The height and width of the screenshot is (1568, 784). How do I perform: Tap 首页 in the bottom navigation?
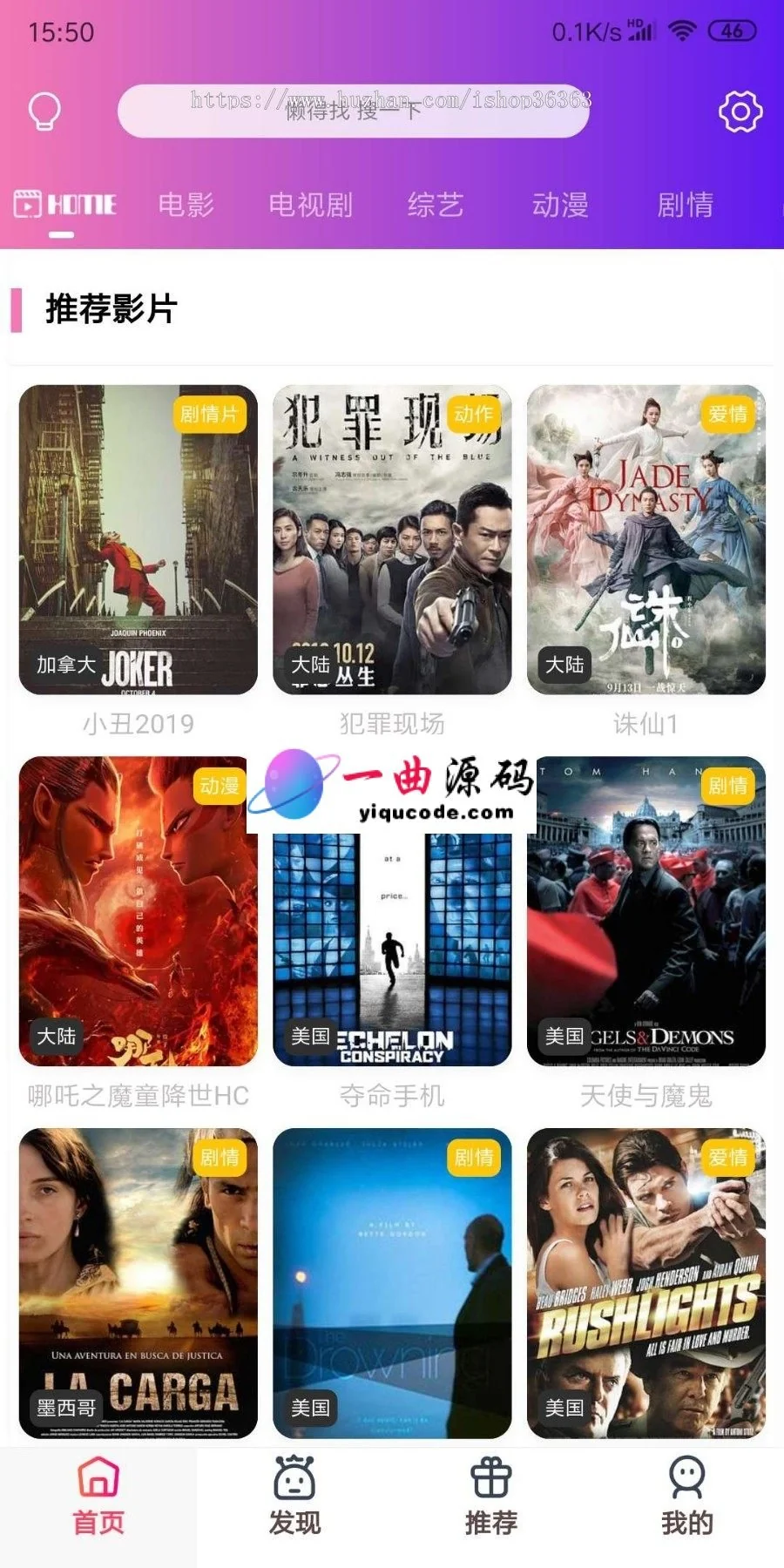click(x=98, y=1497)
